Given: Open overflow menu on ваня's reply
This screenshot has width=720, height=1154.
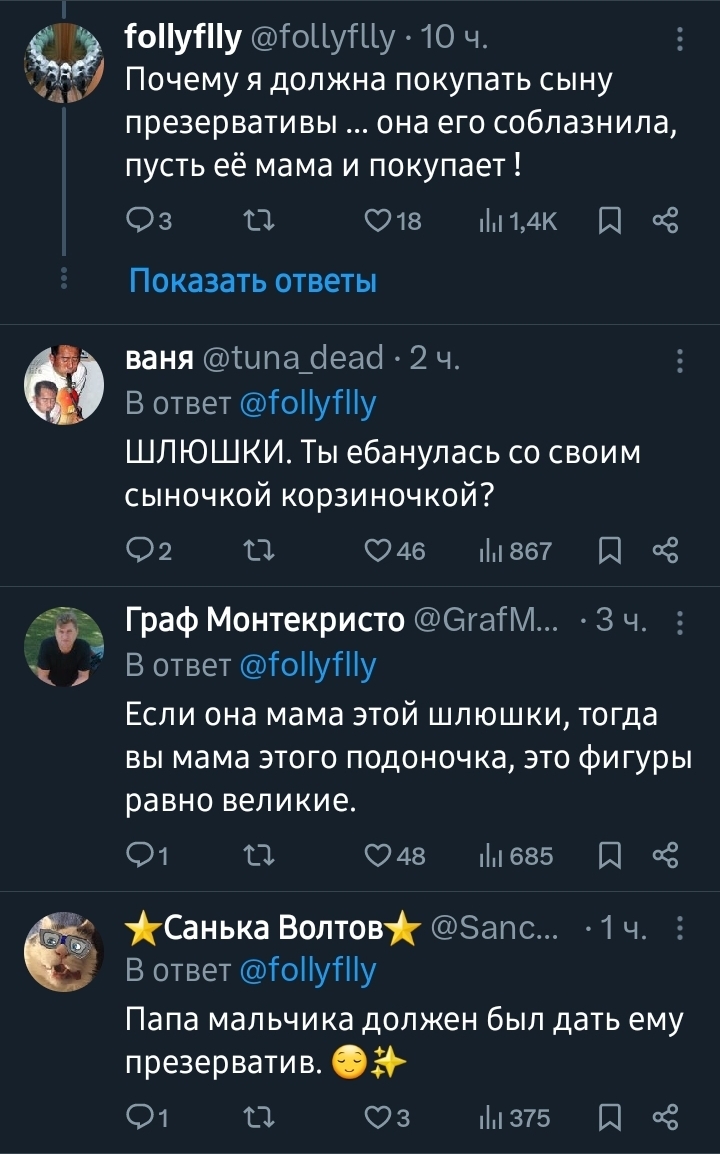Looking at the screenshot, I should (680, 360).
